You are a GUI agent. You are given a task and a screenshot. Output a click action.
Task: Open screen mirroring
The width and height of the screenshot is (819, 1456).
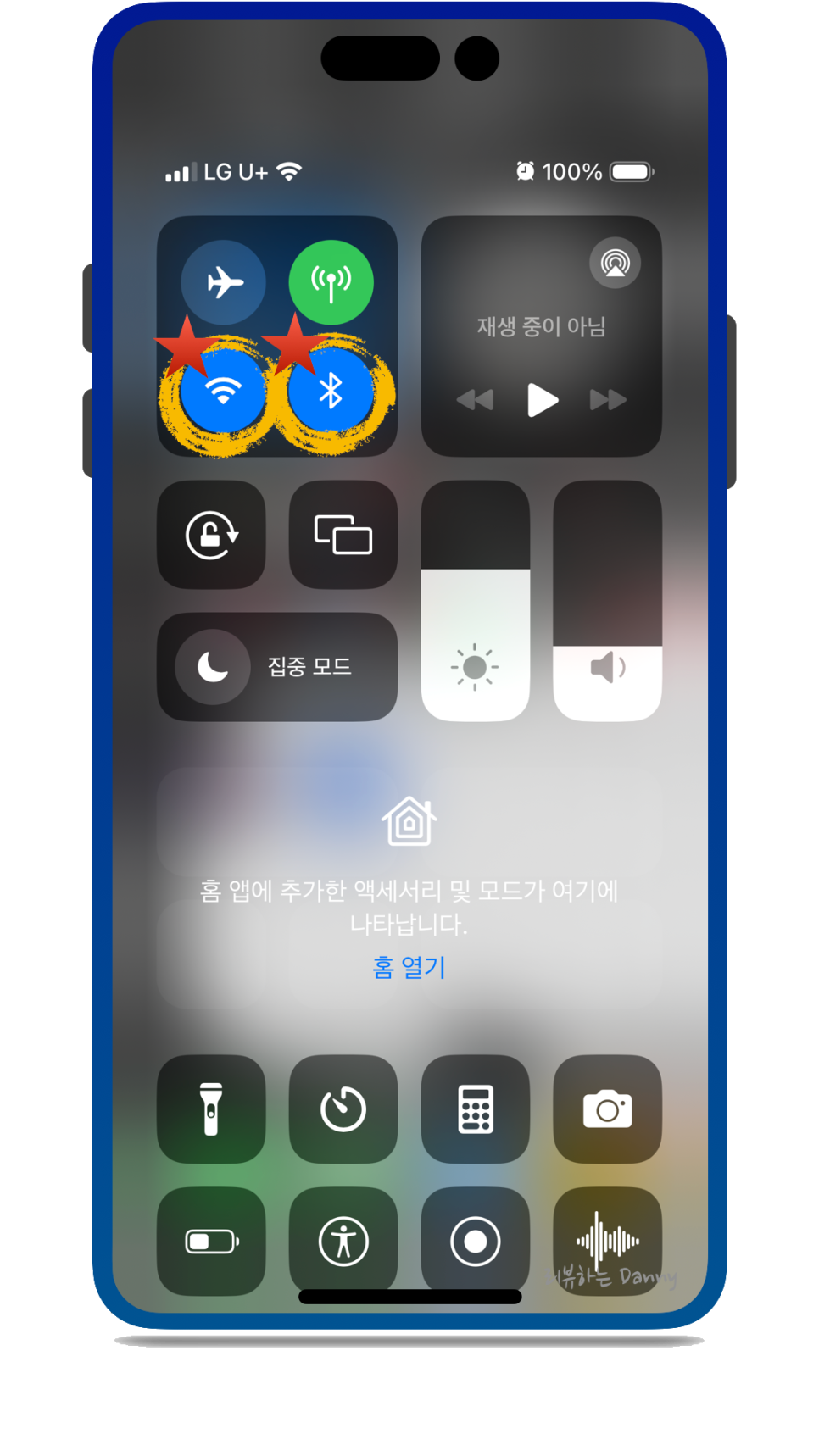343,535
